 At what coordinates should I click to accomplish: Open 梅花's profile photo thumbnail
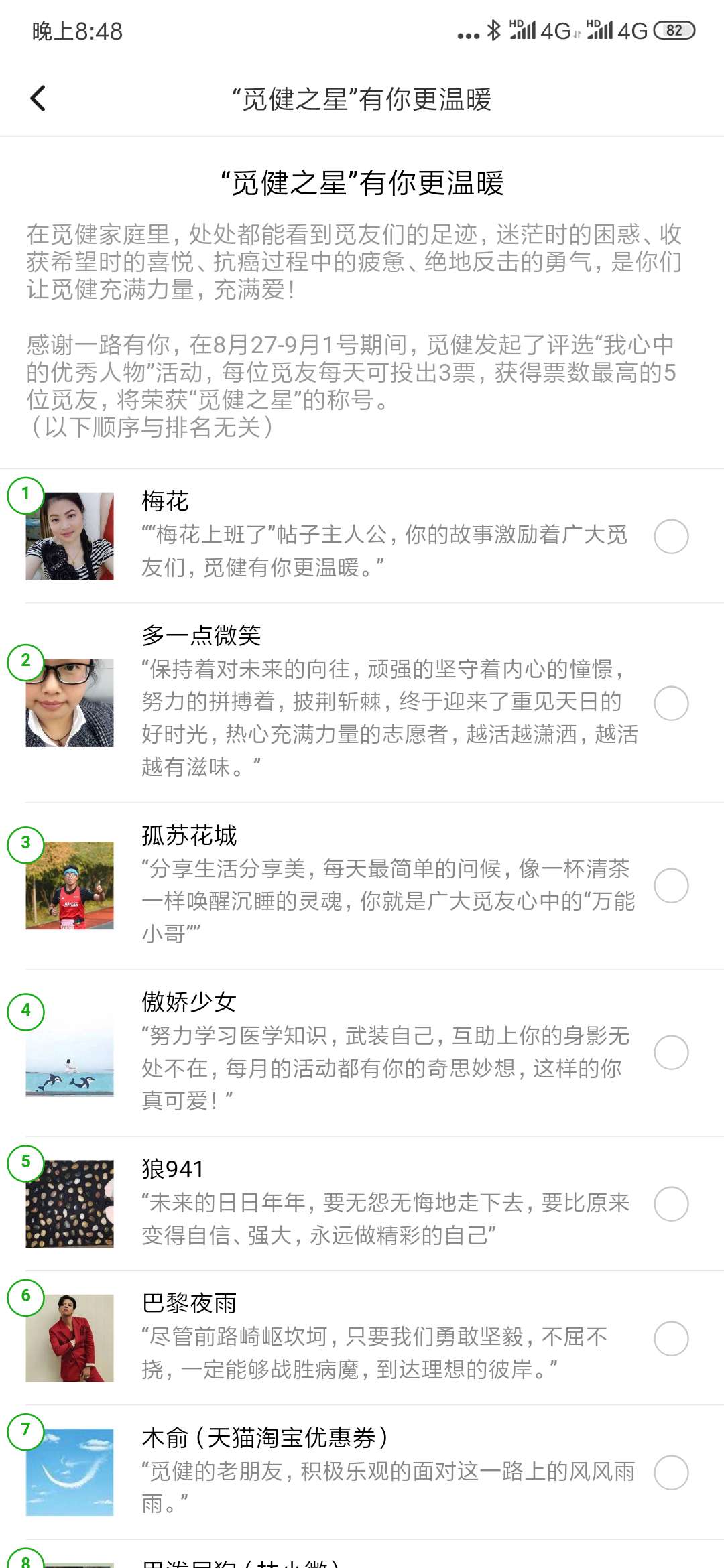click(70, 536)
